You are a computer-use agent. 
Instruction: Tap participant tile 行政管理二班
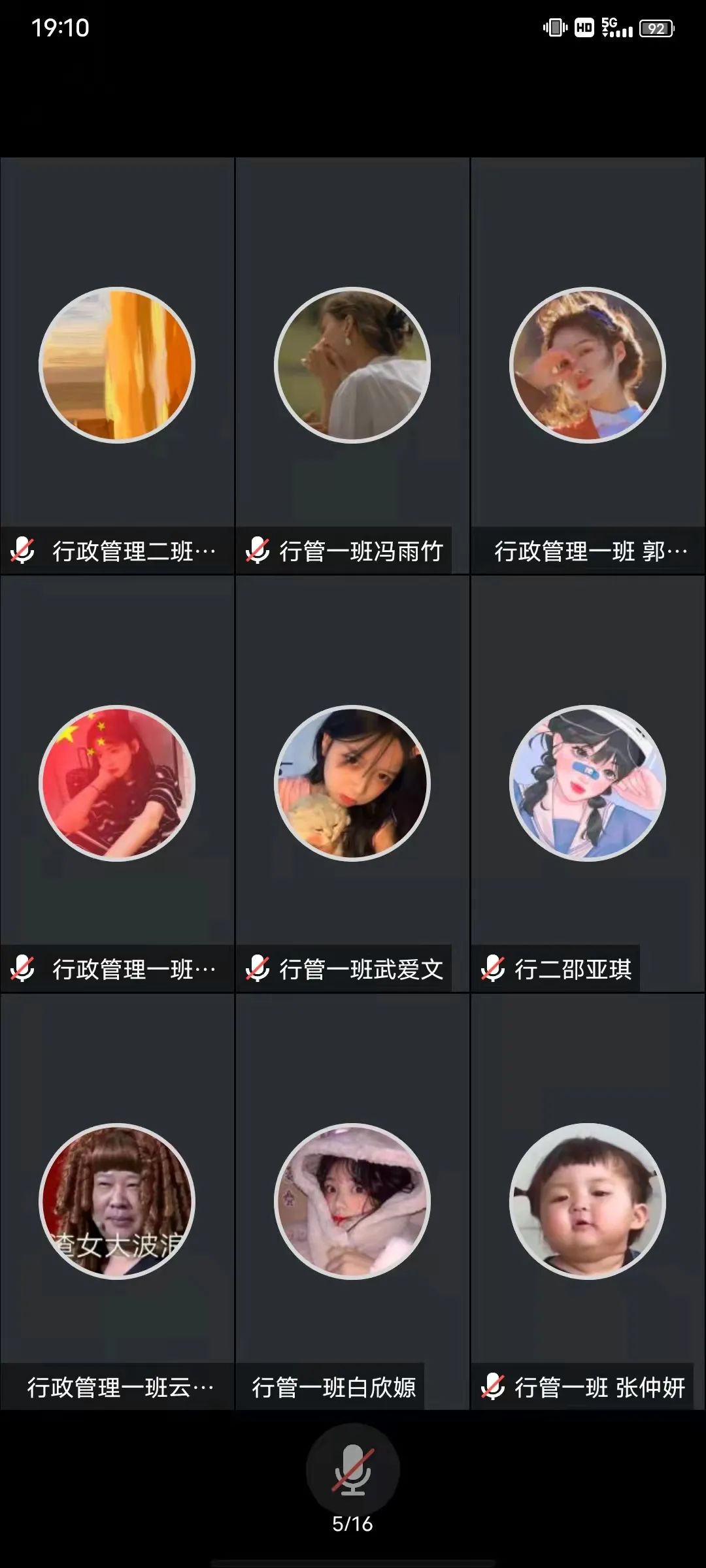coord(117,366)
